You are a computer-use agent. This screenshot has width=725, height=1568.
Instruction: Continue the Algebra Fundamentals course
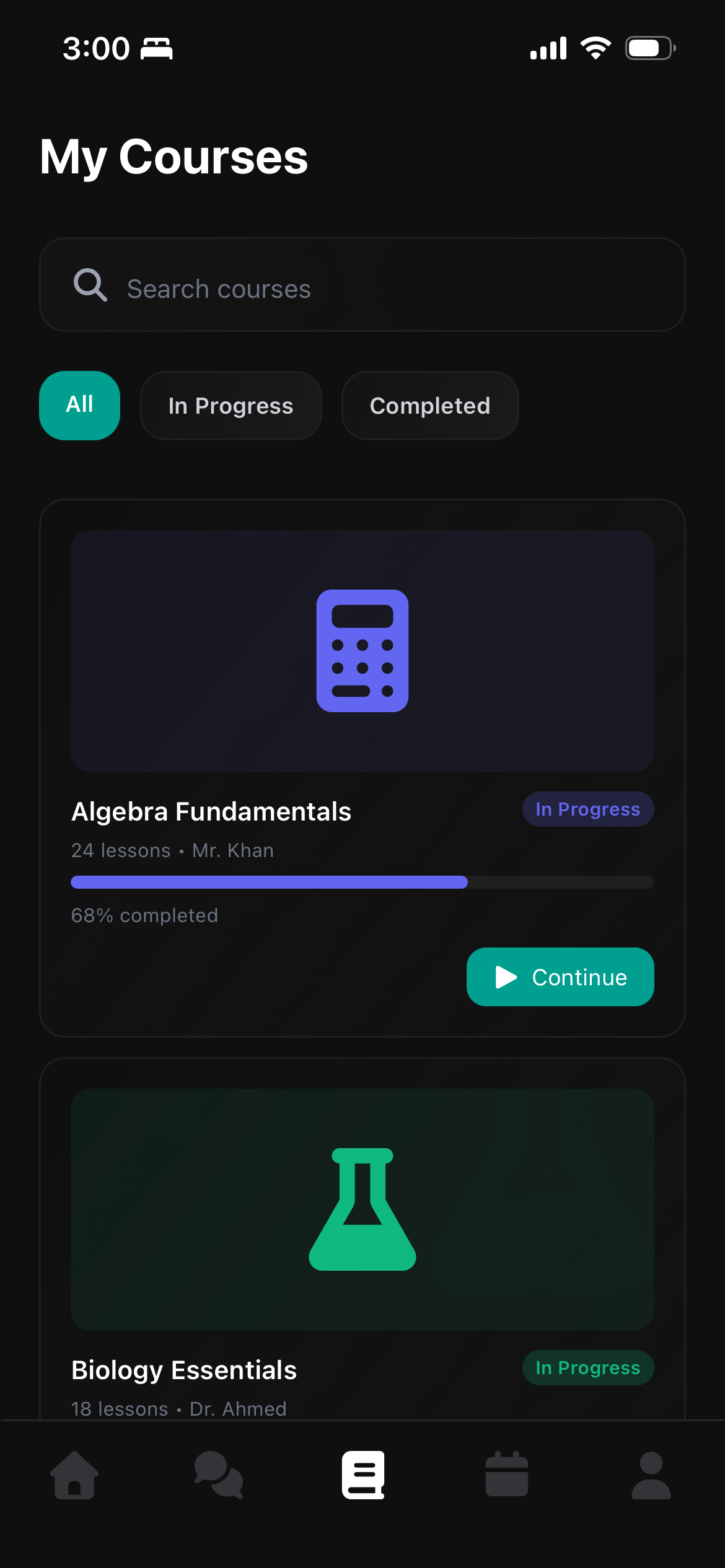pyautogui.click(x=560, y=977)
